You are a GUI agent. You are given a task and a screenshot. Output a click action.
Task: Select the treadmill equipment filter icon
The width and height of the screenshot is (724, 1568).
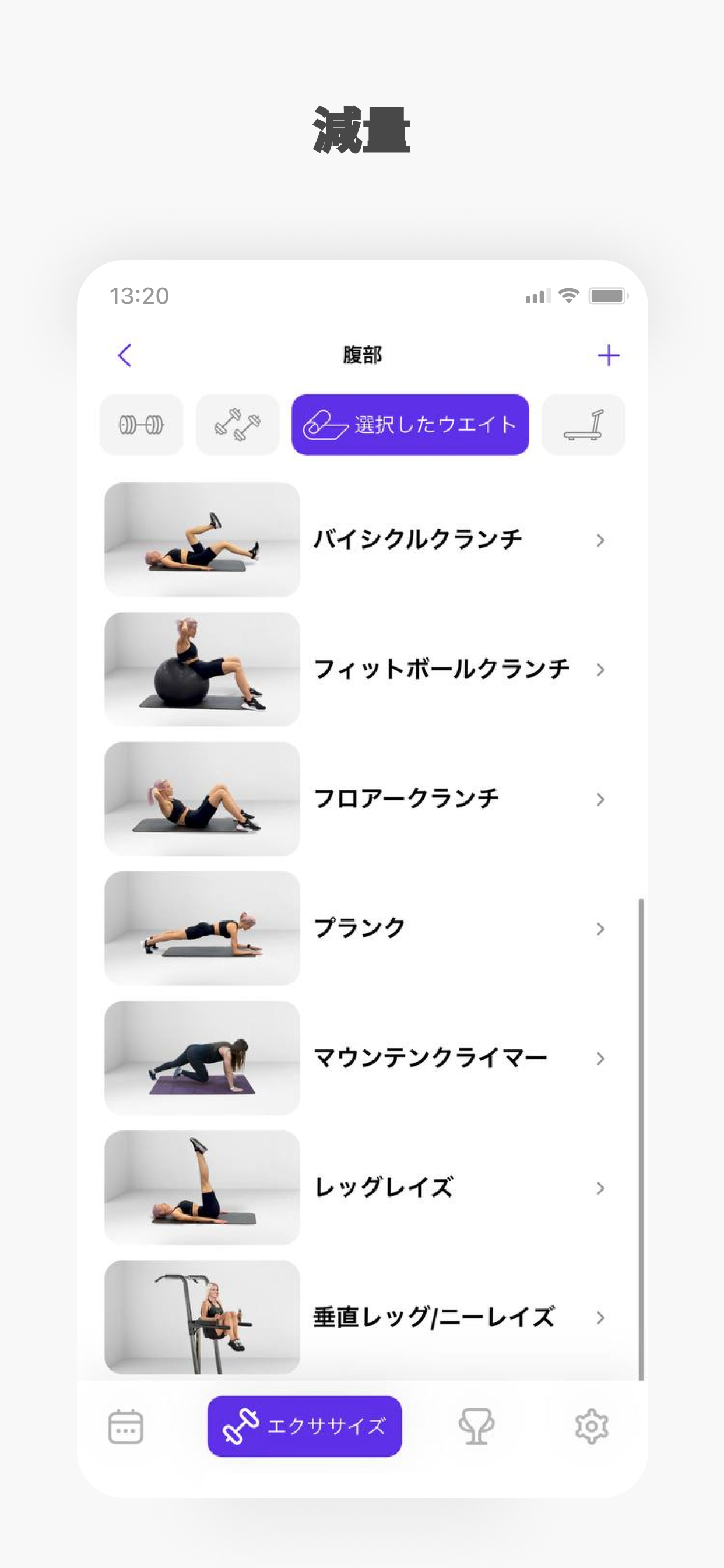coord(583,424)
